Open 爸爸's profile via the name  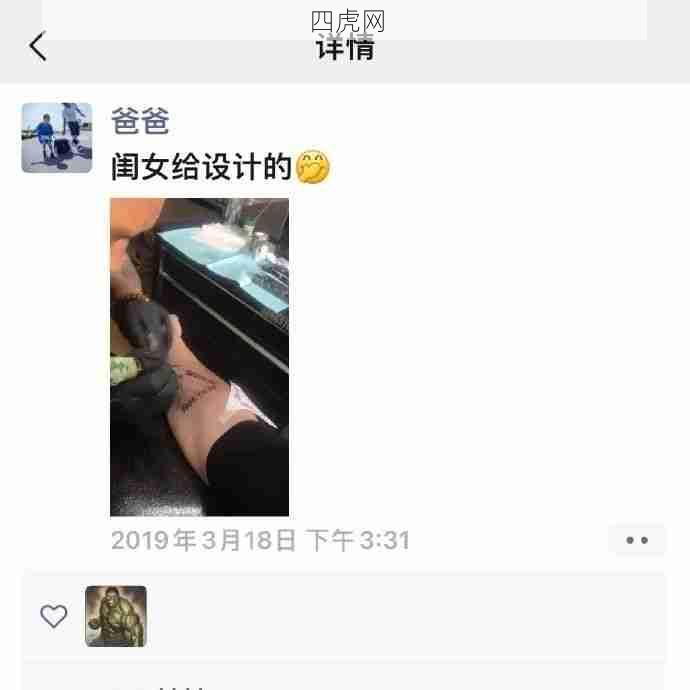tap(140, 121)
